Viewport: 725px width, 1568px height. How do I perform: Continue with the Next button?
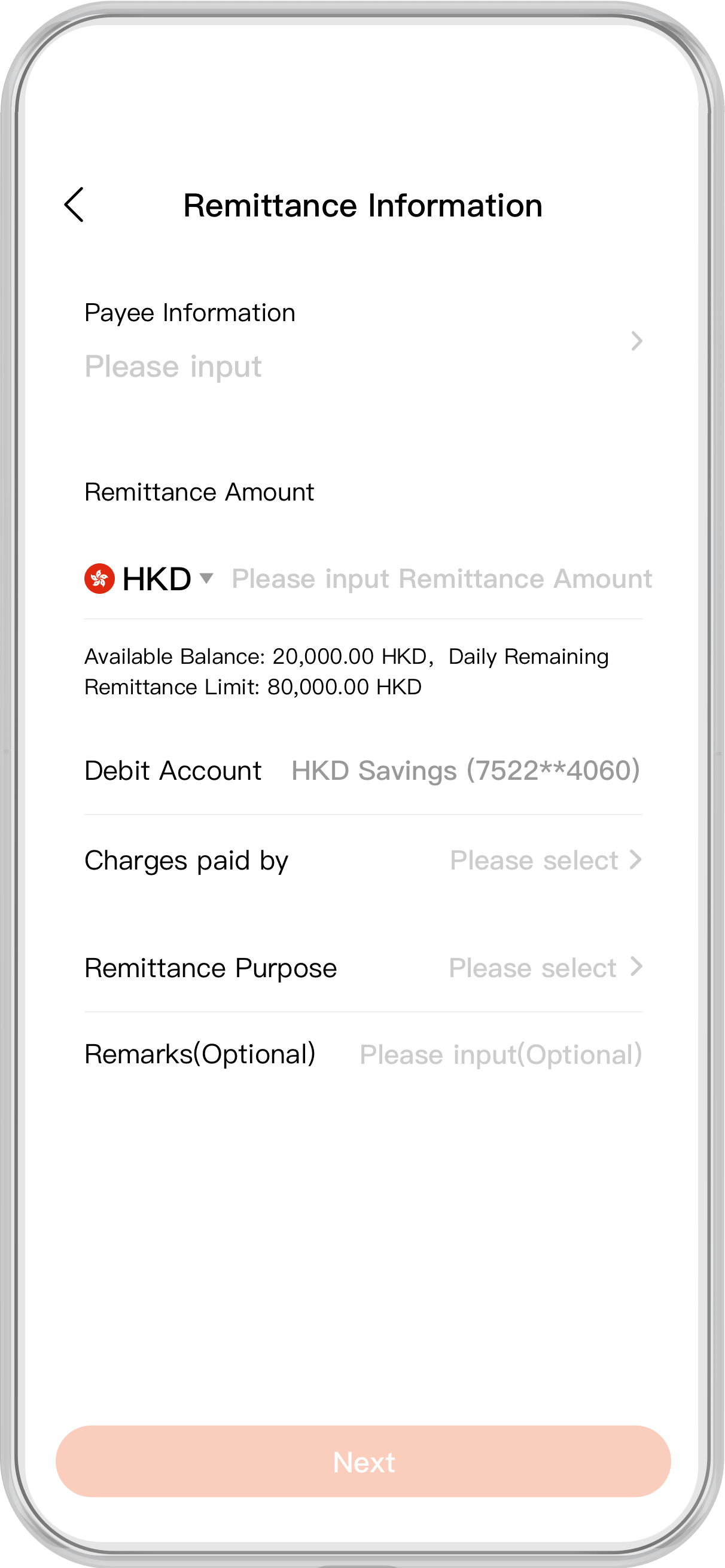click(x=363, y=1462)
